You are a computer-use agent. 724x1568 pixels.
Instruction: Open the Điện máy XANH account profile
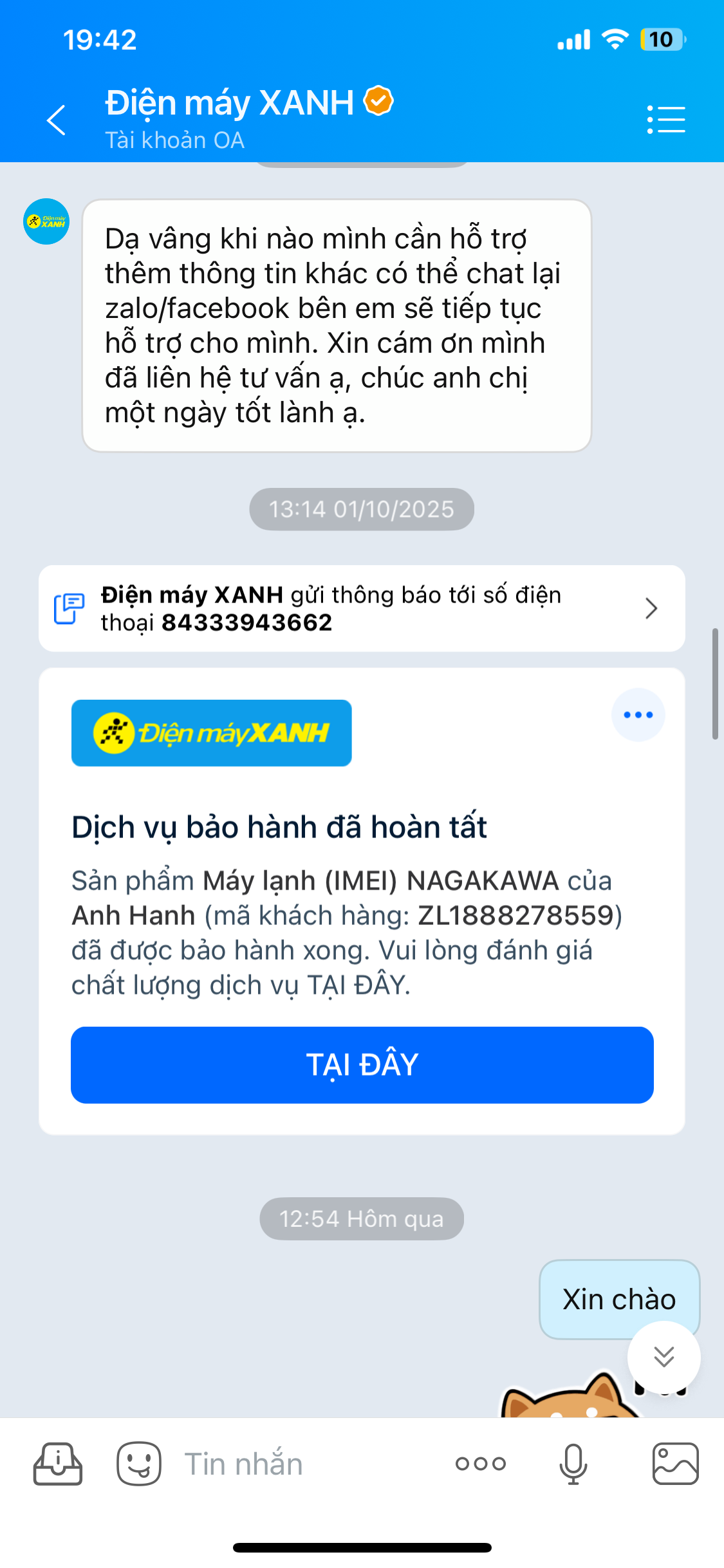pyautogui.click(x=230, y=103)
